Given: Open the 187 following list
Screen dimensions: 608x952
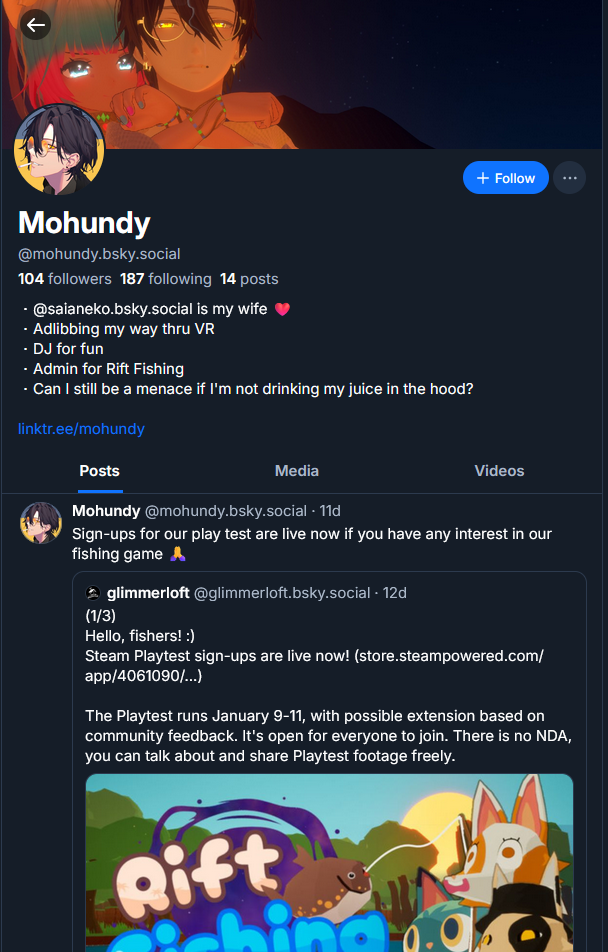Looking at the screenshot, I should (166, 279).
